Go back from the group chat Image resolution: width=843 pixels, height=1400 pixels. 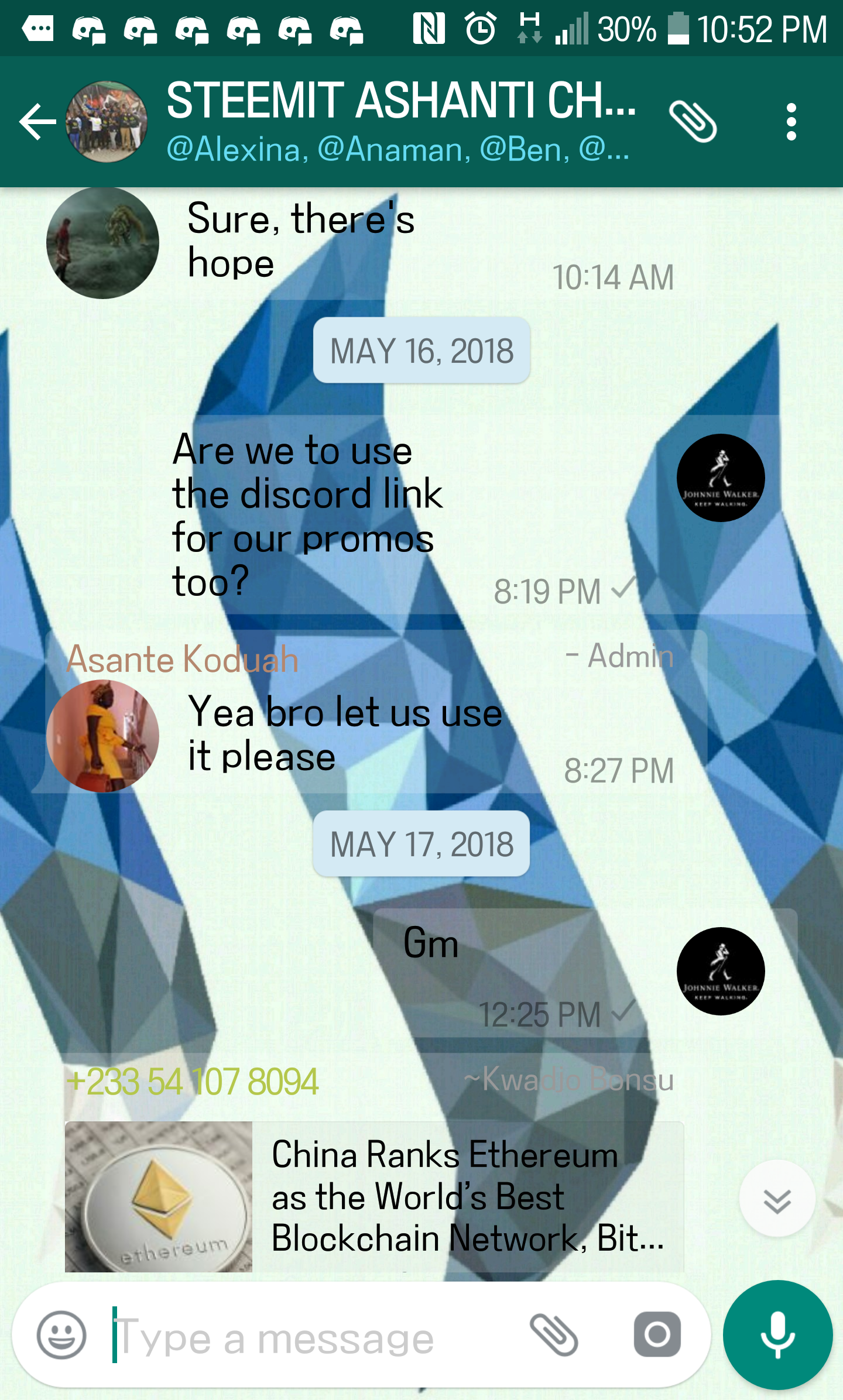pos(37,122)
